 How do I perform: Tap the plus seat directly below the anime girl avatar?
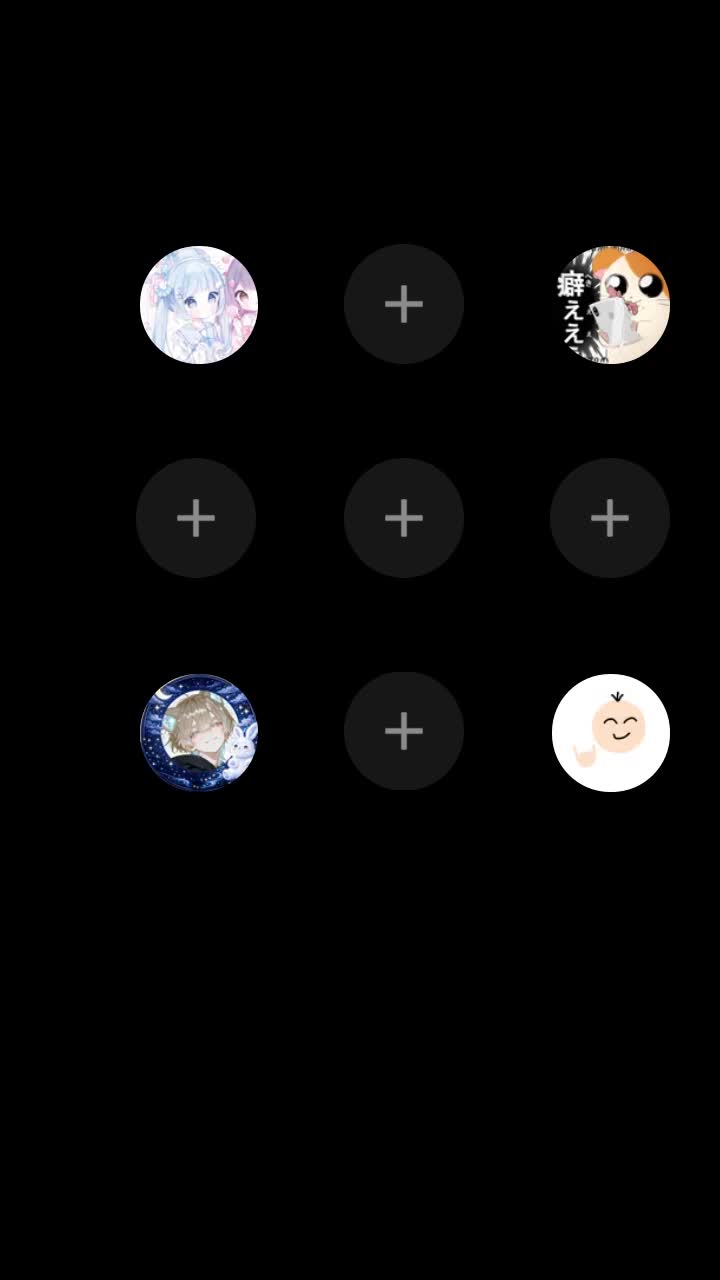coord(196,518)
